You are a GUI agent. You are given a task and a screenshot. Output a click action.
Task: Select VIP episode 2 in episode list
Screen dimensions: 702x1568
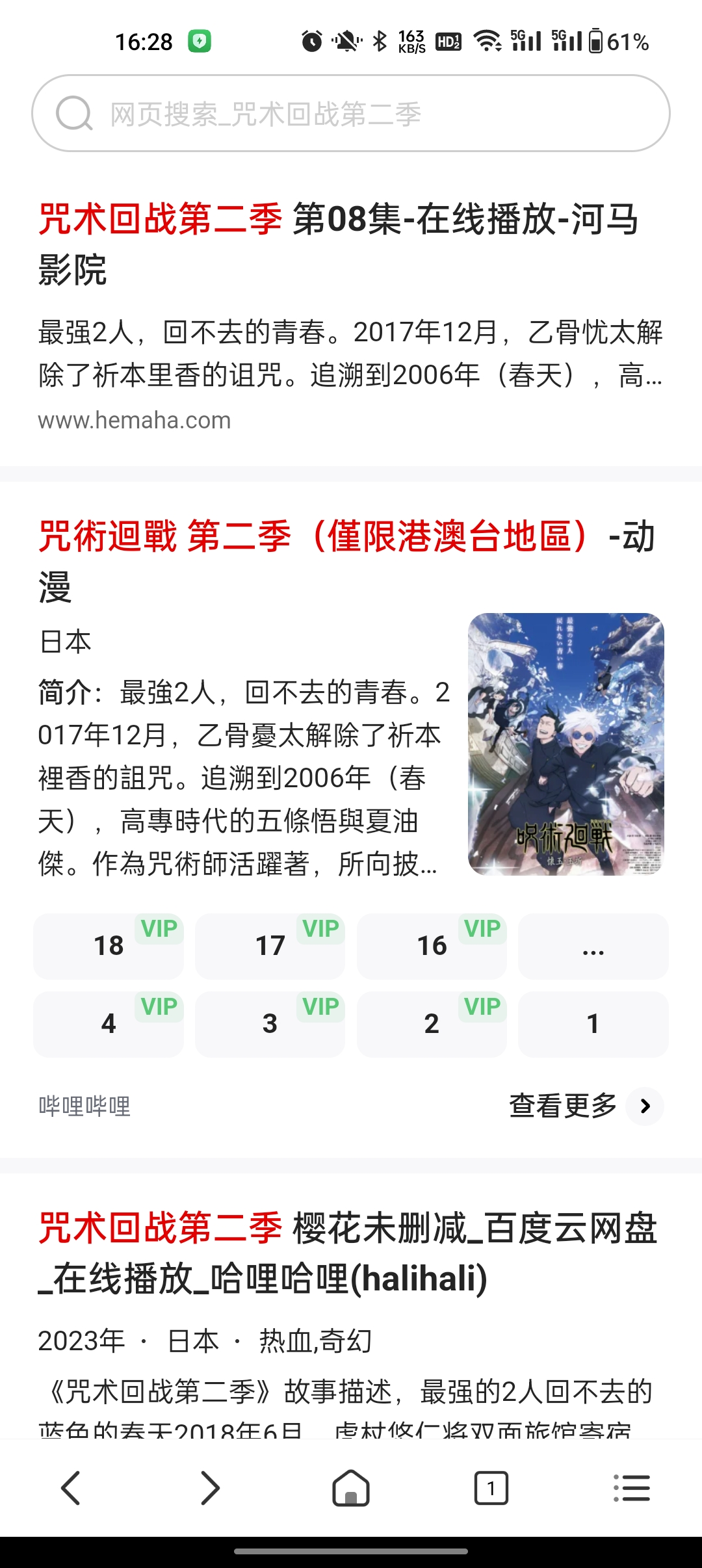point(431,1024)
